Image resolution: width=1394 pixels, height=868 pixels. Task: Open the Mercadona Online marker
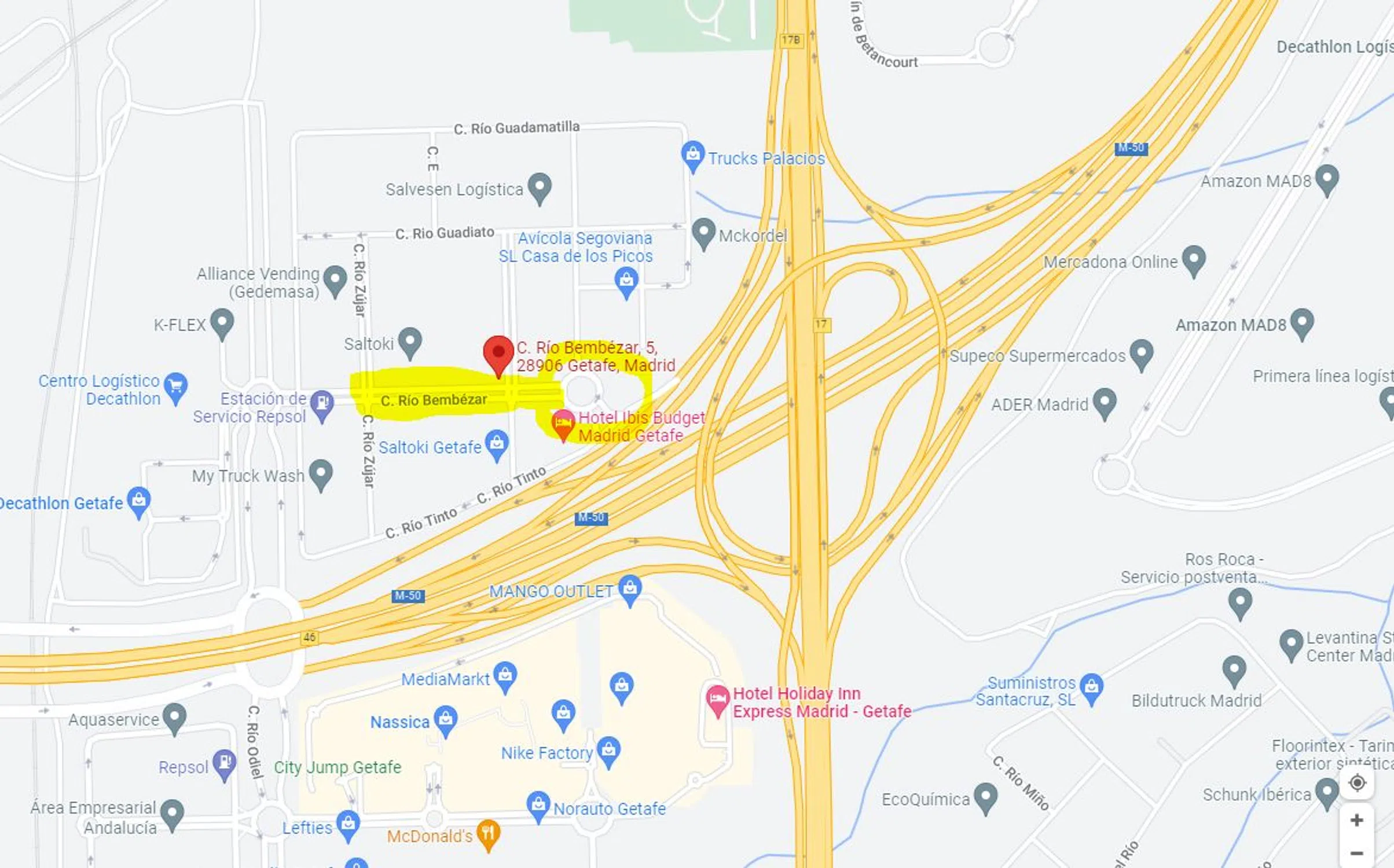click(x=1193, y=259)
